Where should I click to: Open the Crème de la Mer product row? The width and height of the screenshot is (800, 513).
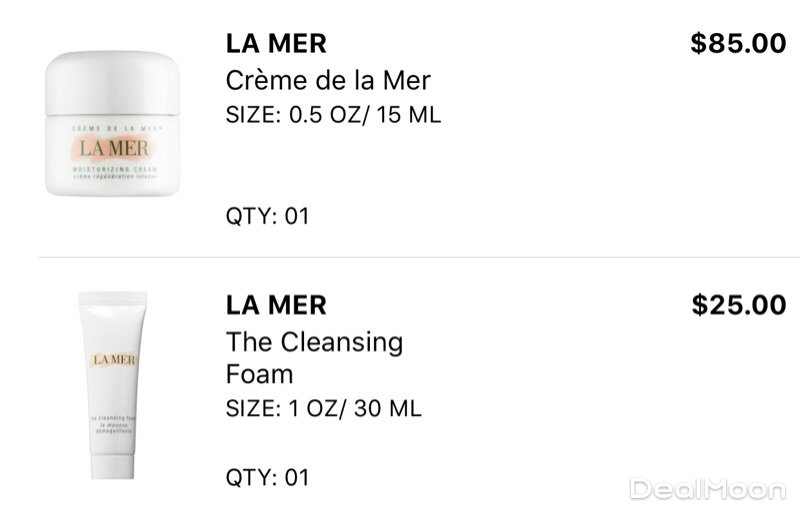coord(329,80)
